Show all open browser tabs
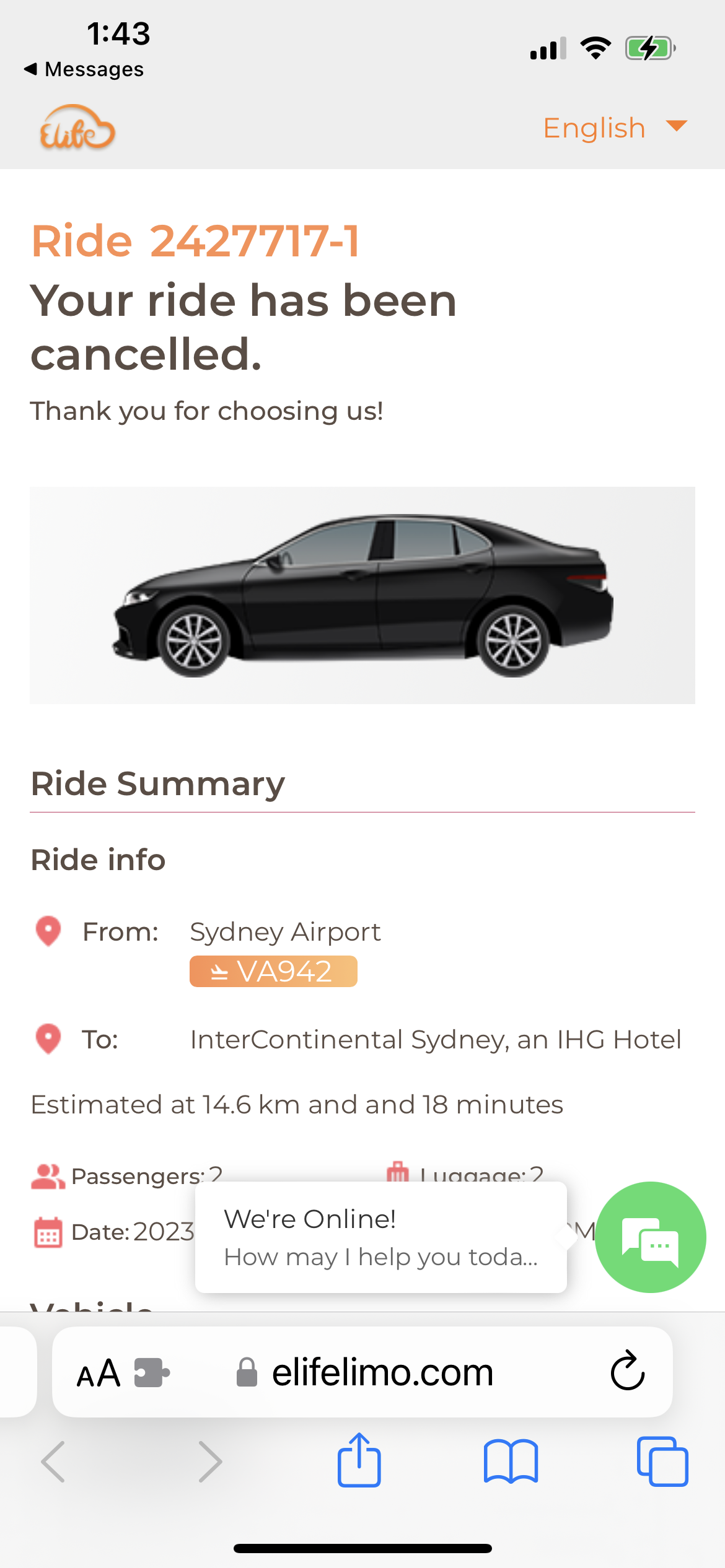725x1568 pixels. [x=662, y=1461]
